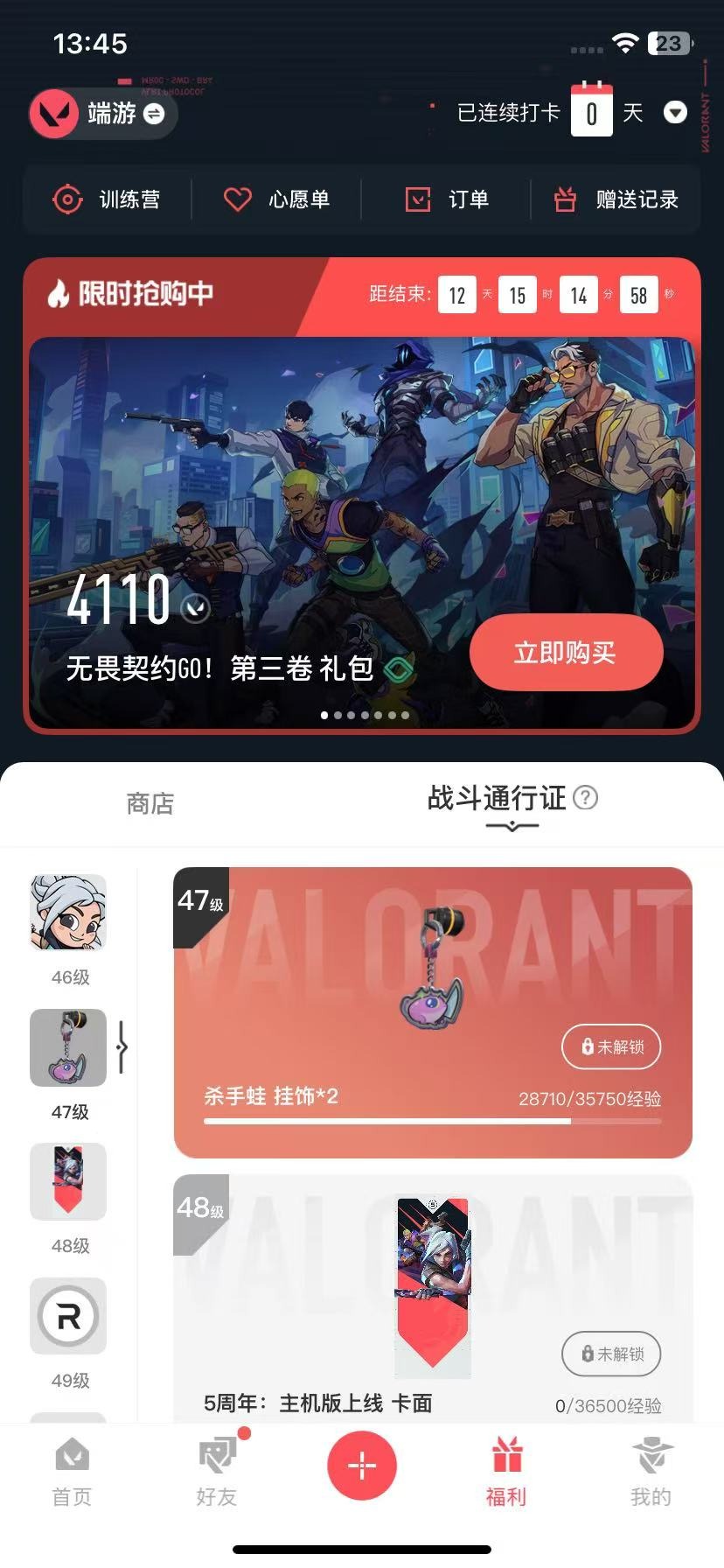The image size is (724, 1568).
Task: Switch to the 商店 tab
Action: 150,803
